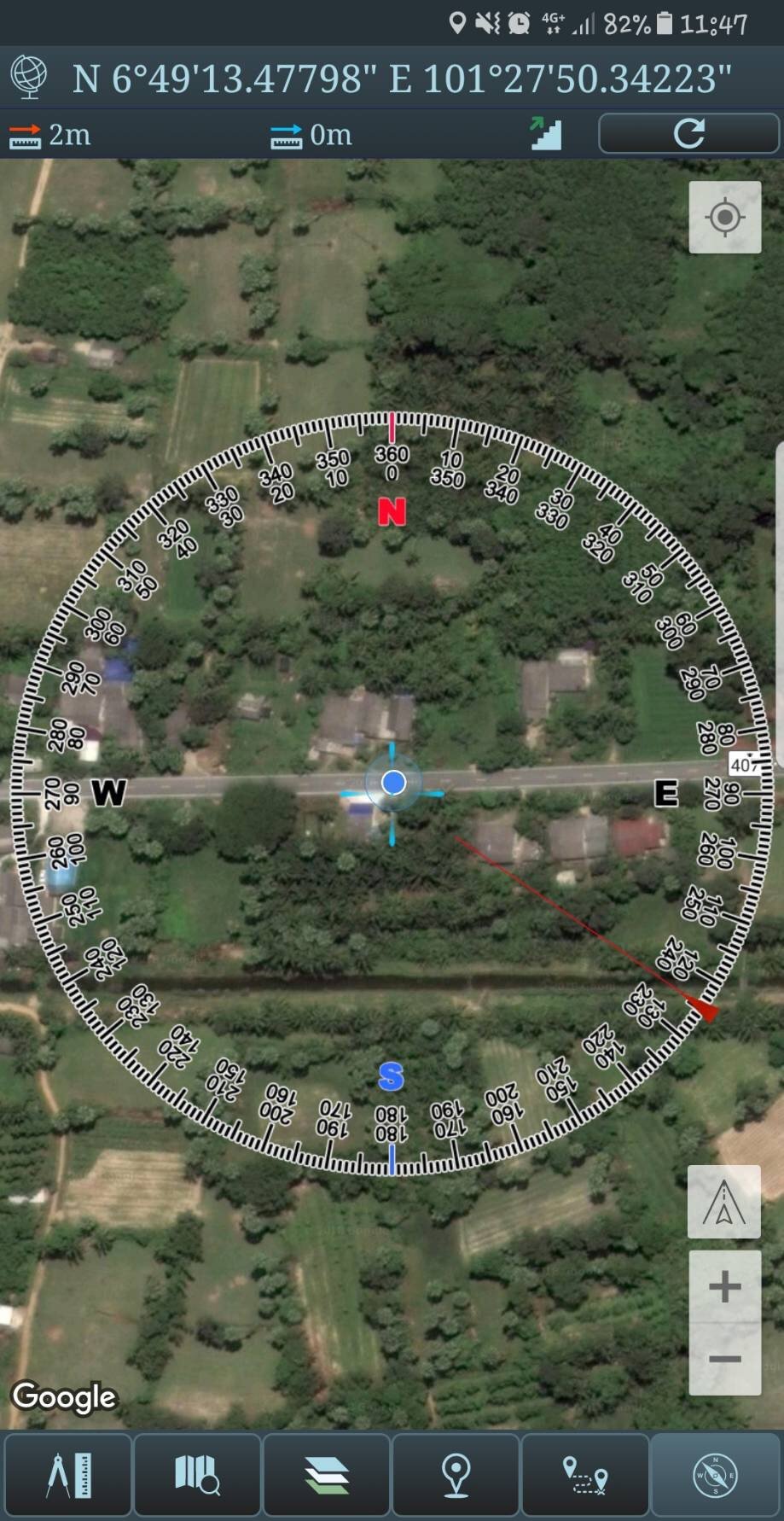The height and width of the screenshot is (1521, 784).
Task: Tap the refresh button
Action: click(688, 134)
